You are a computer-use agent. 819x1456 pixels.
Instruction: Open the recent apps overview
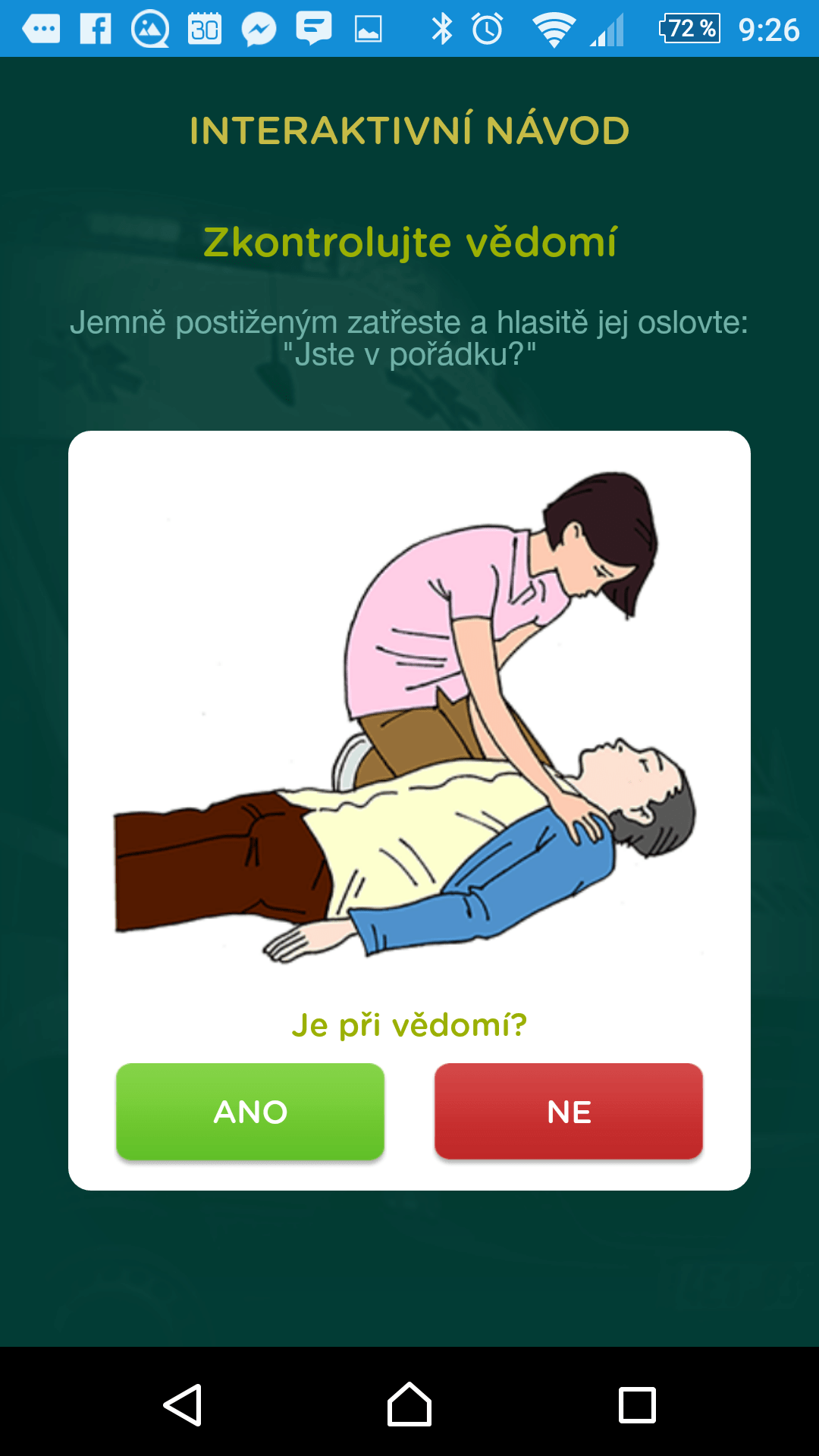(637, 1405)
